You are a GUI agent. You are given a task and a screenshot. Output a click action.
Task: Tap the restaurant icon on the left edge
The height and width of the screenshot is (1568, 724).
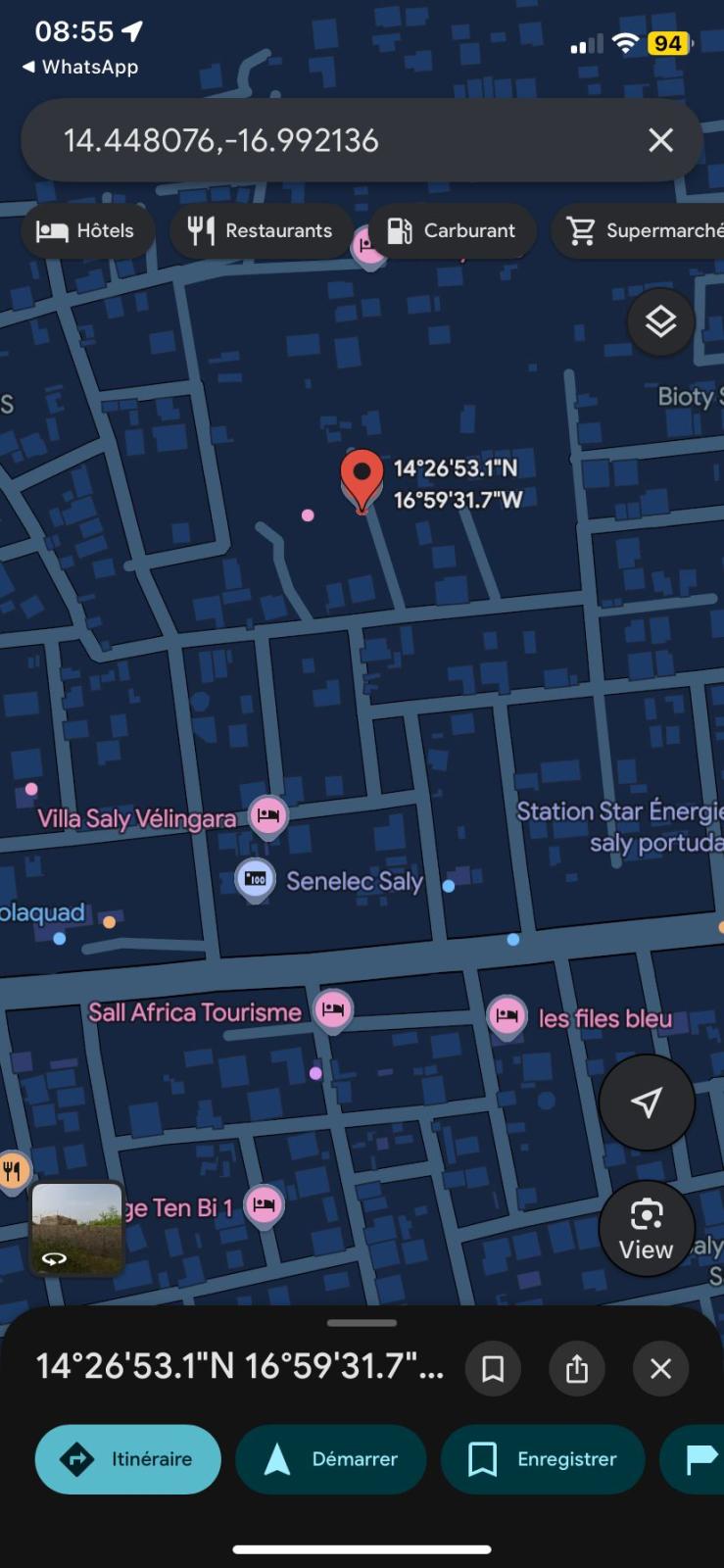[13, 1168]
